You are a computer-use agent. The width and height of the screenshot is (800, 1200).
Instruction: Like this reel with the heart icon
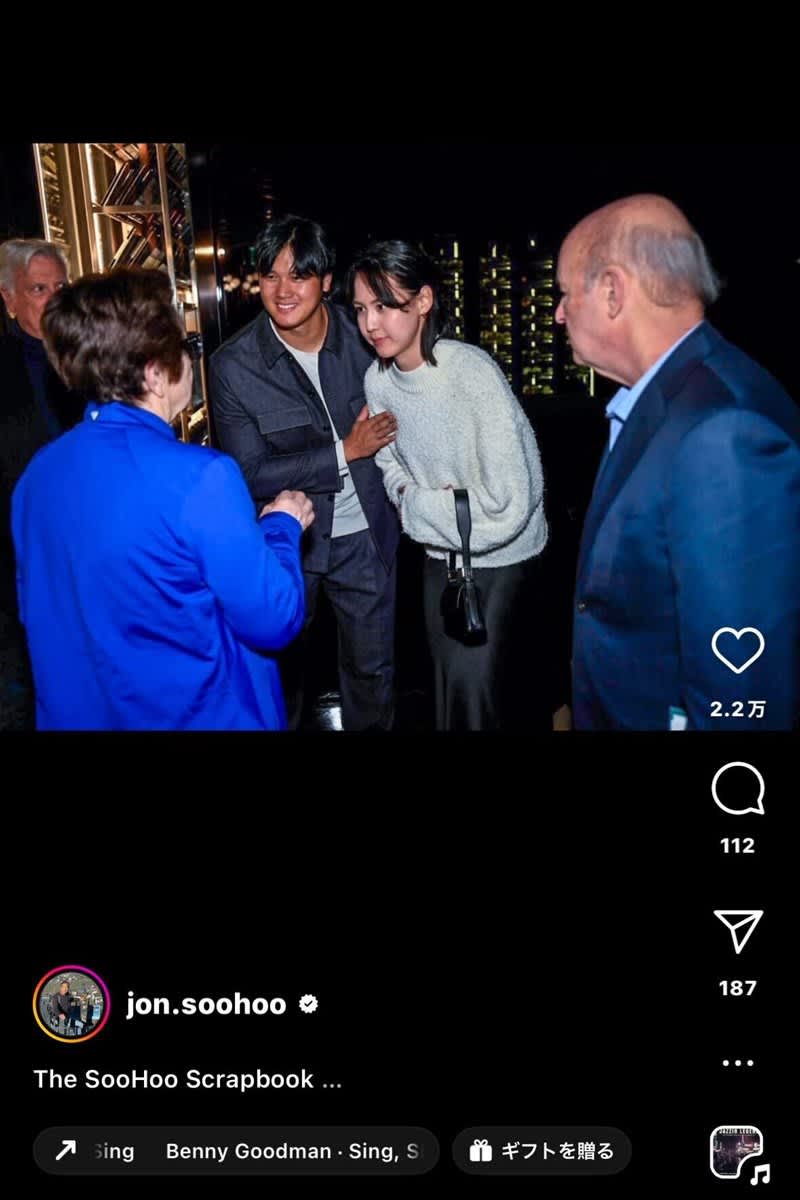[x=738, y=651]
